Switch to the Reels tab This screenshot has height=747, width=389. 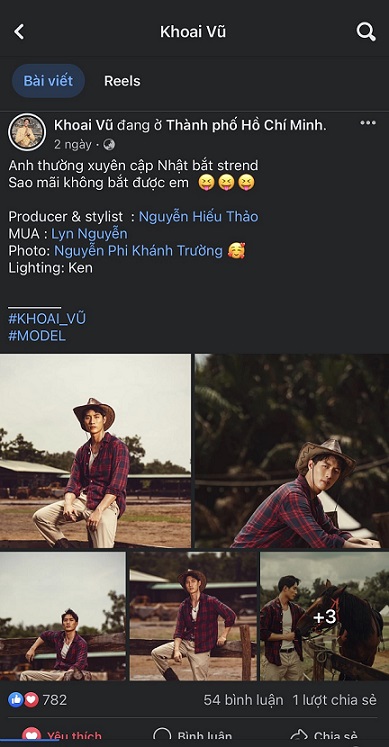(x=122, y=81)
